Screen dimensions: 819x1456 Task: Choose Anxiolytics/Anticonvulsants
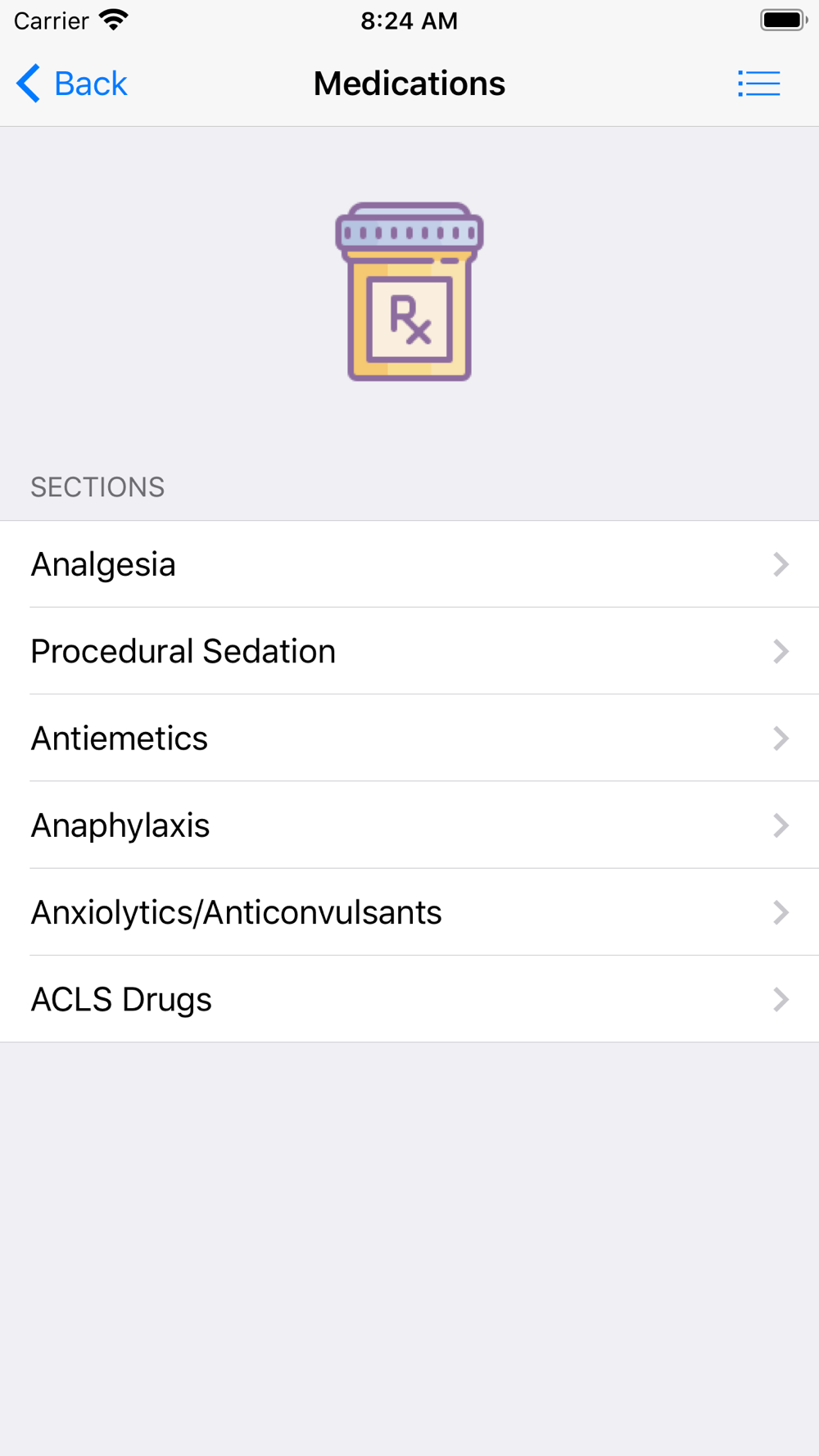(x=409, y=911)
